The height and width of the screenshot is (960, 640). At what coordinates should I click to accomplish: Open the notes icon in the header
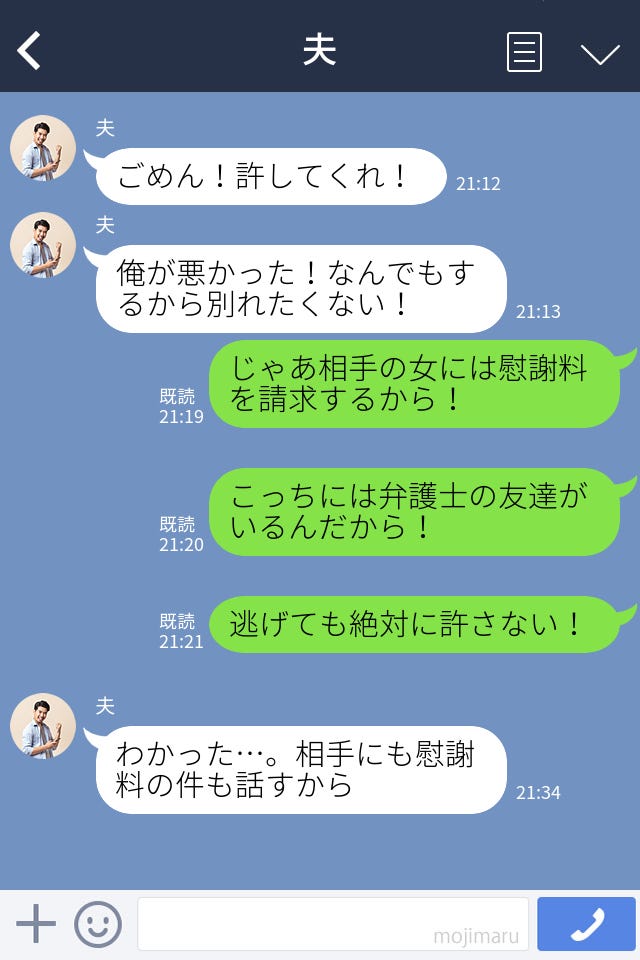click(524, 52)
